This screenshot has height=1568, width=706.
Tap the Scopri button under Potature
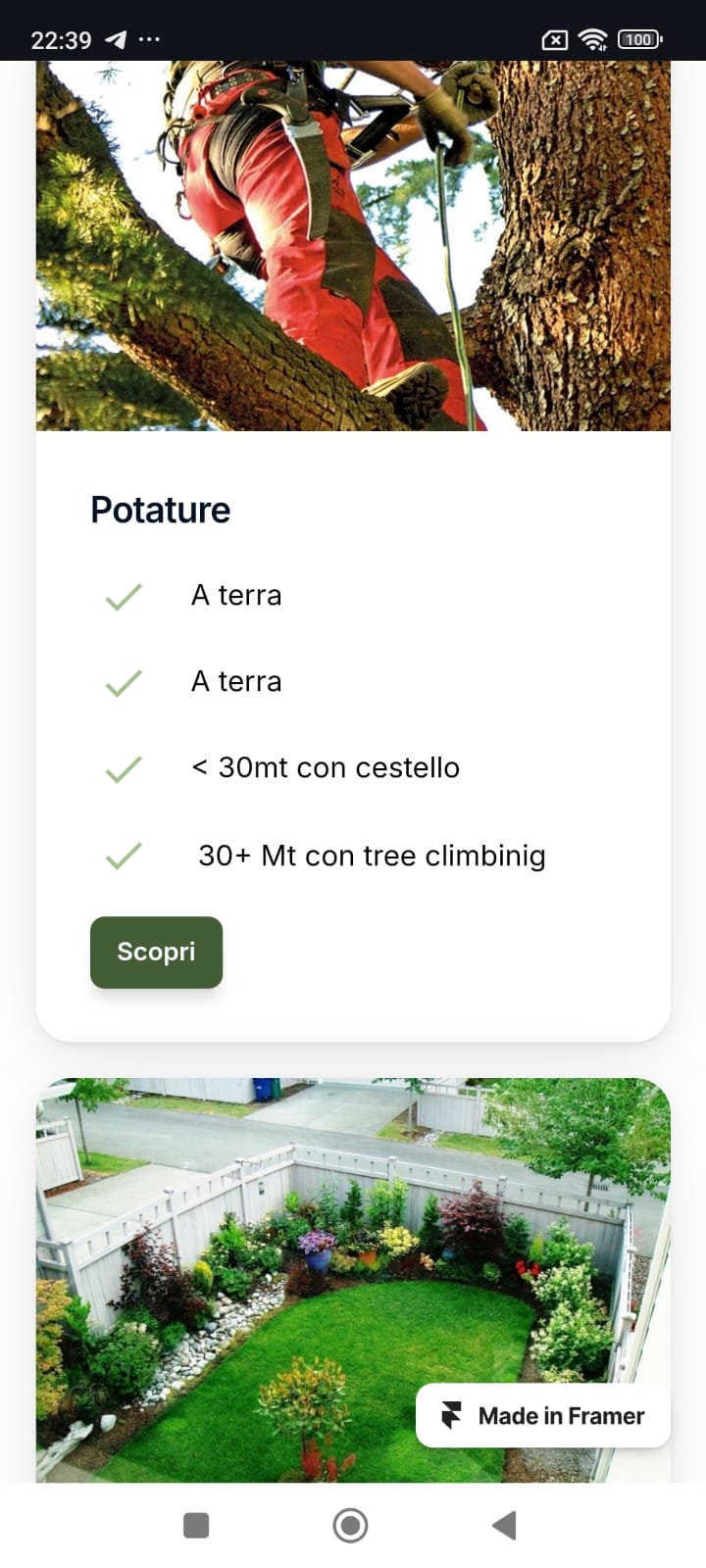(156, 952)
